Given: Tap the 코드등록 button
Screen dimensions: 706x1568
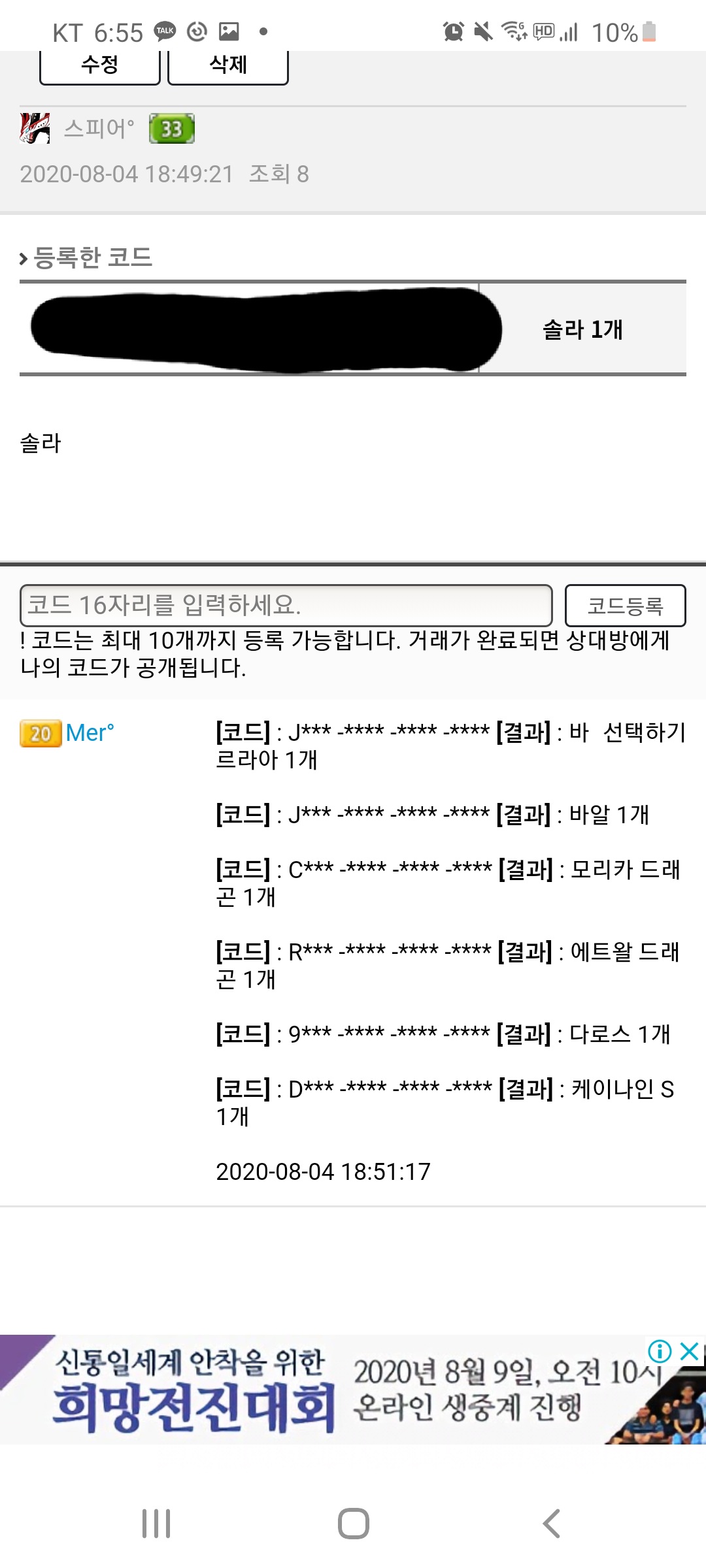Looking at the screenshot, I should coord(625,606).
